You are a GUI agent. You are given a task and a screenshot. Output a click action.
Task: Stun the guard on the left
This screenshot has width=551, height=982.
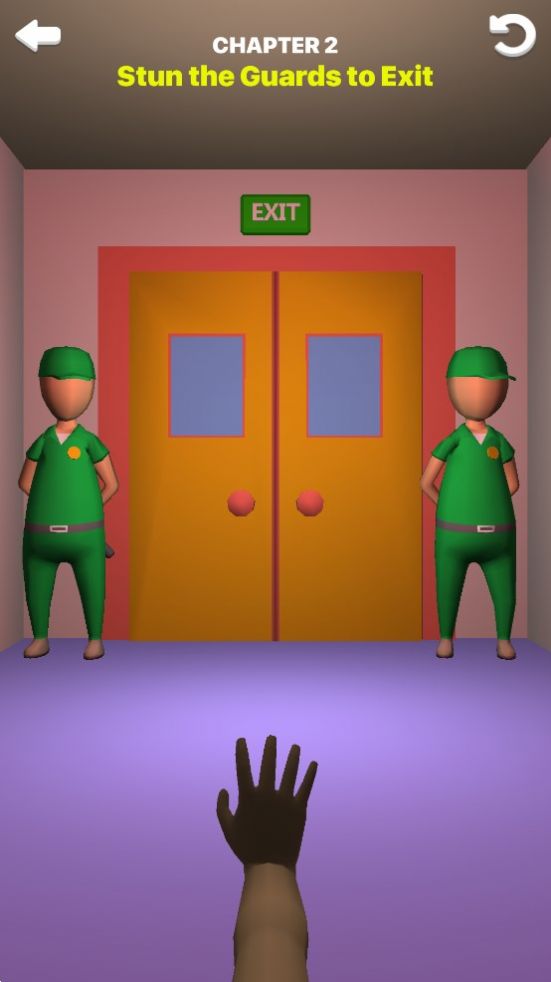66,502
